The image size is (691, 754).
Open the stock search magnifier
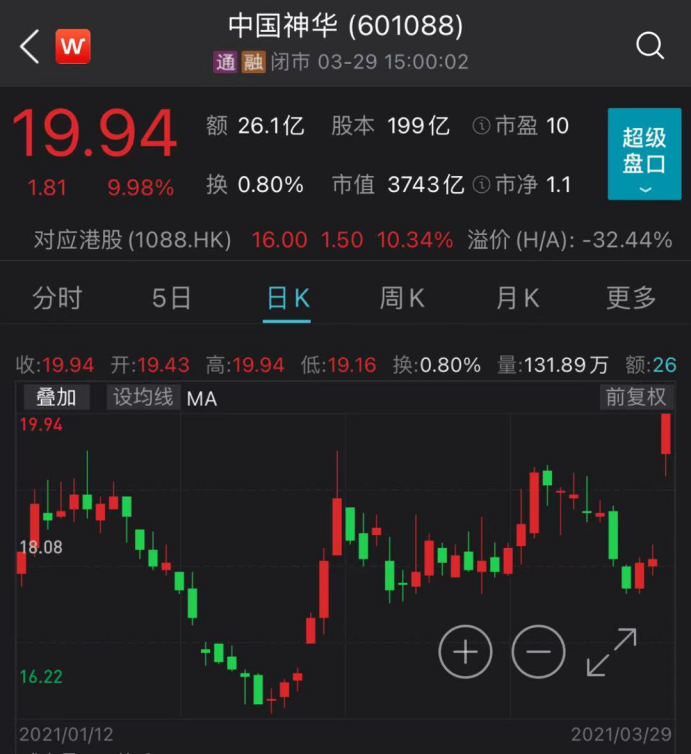(650, 45)
